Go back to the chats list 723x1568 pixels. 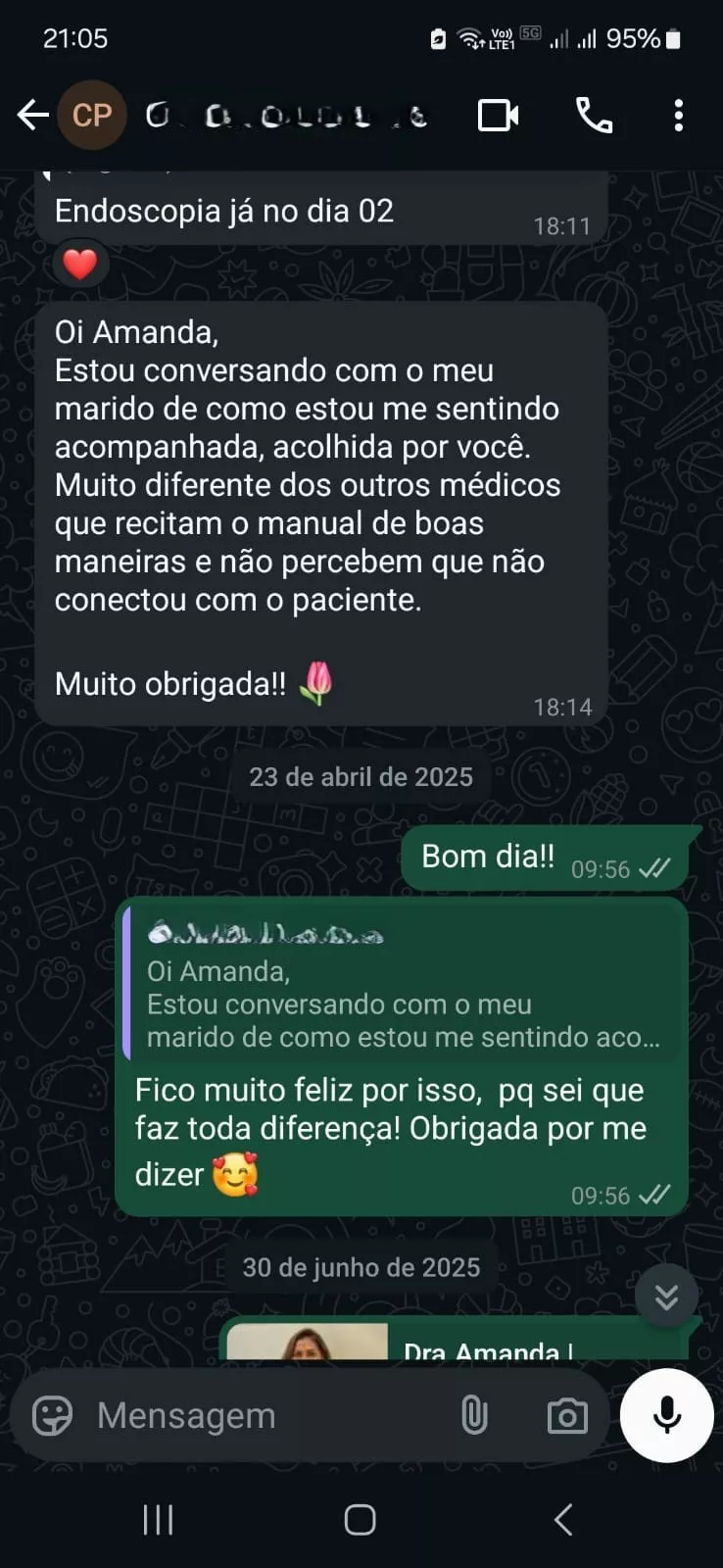(x=32, y=116)
